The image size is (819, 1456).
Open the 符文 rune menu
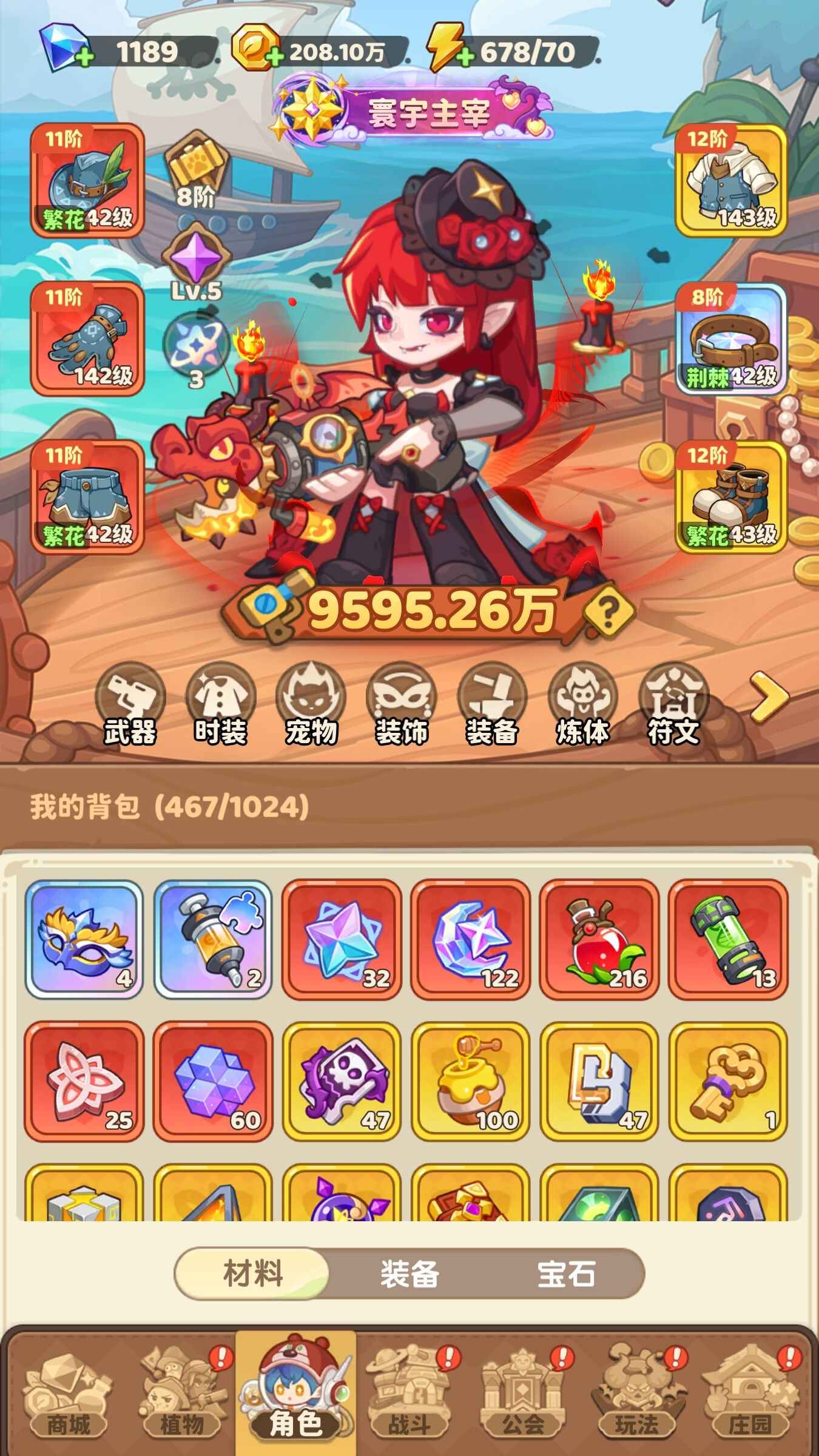pyautogui.click(x=673, y=704)
